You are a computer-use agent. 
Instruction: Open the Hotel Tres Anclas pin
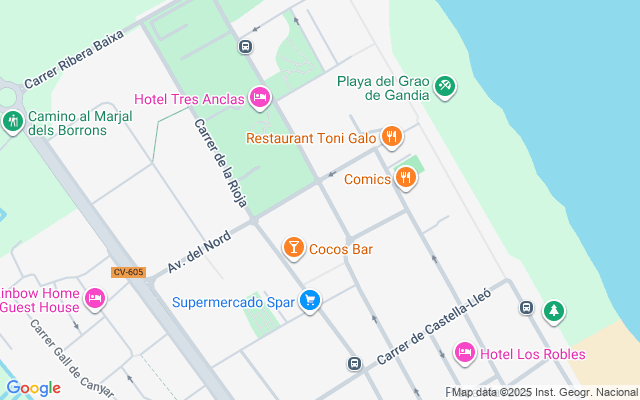(x=260, y=98)
